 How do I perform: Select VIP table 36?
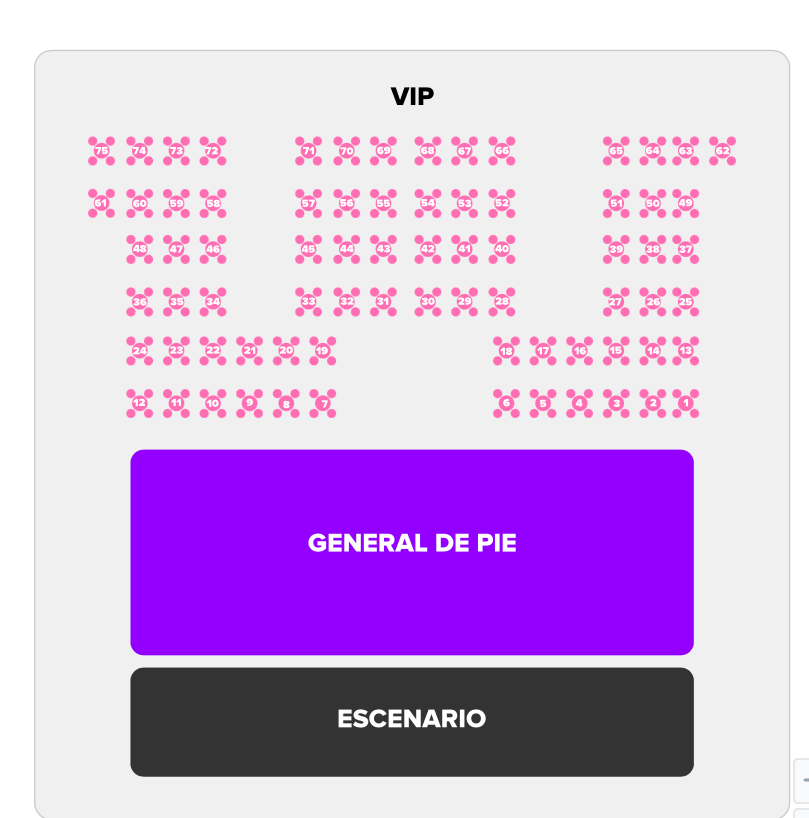coord(139,303)
